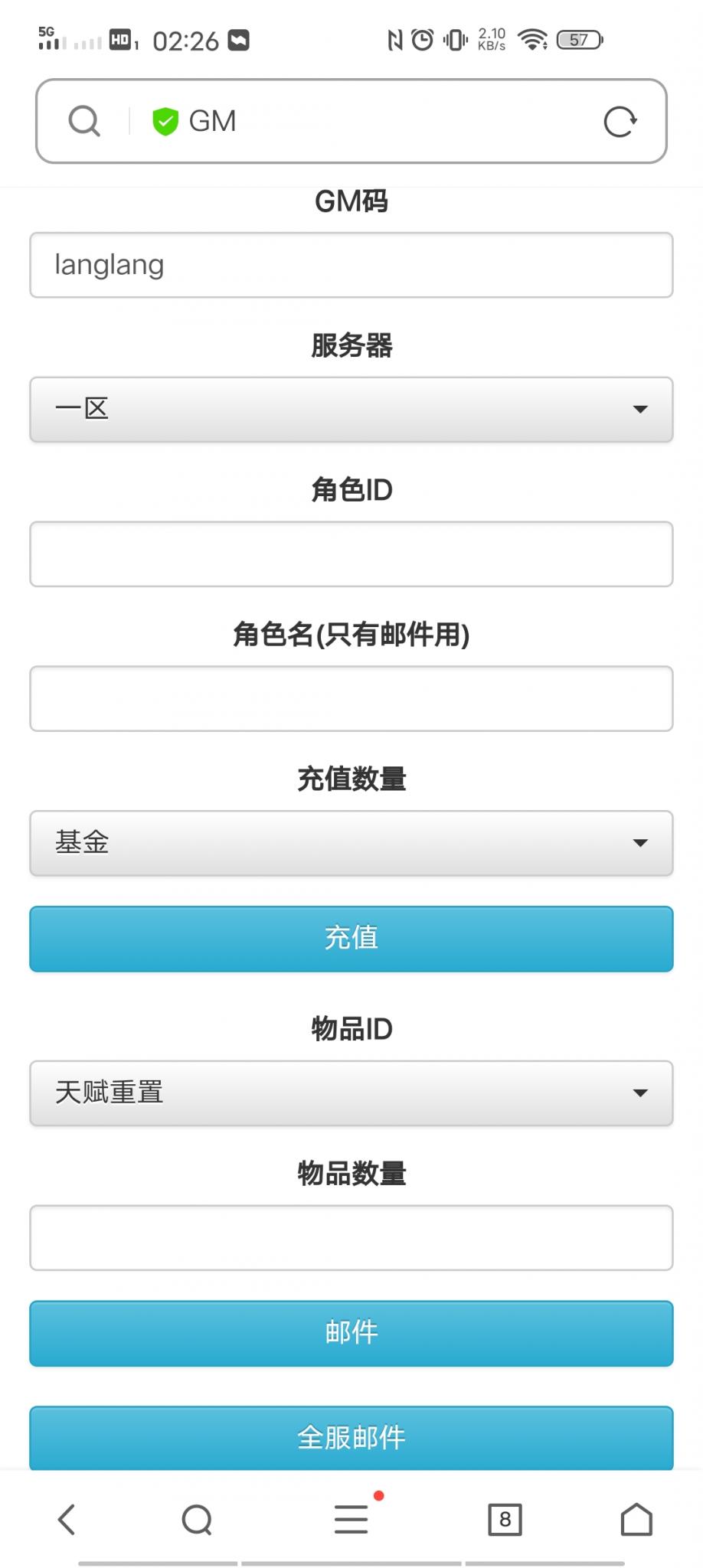This screenshot has height=1568, width=703.
Task: Open the tab switcher showing 8 tabs
Action: [x=505, y=1521]
